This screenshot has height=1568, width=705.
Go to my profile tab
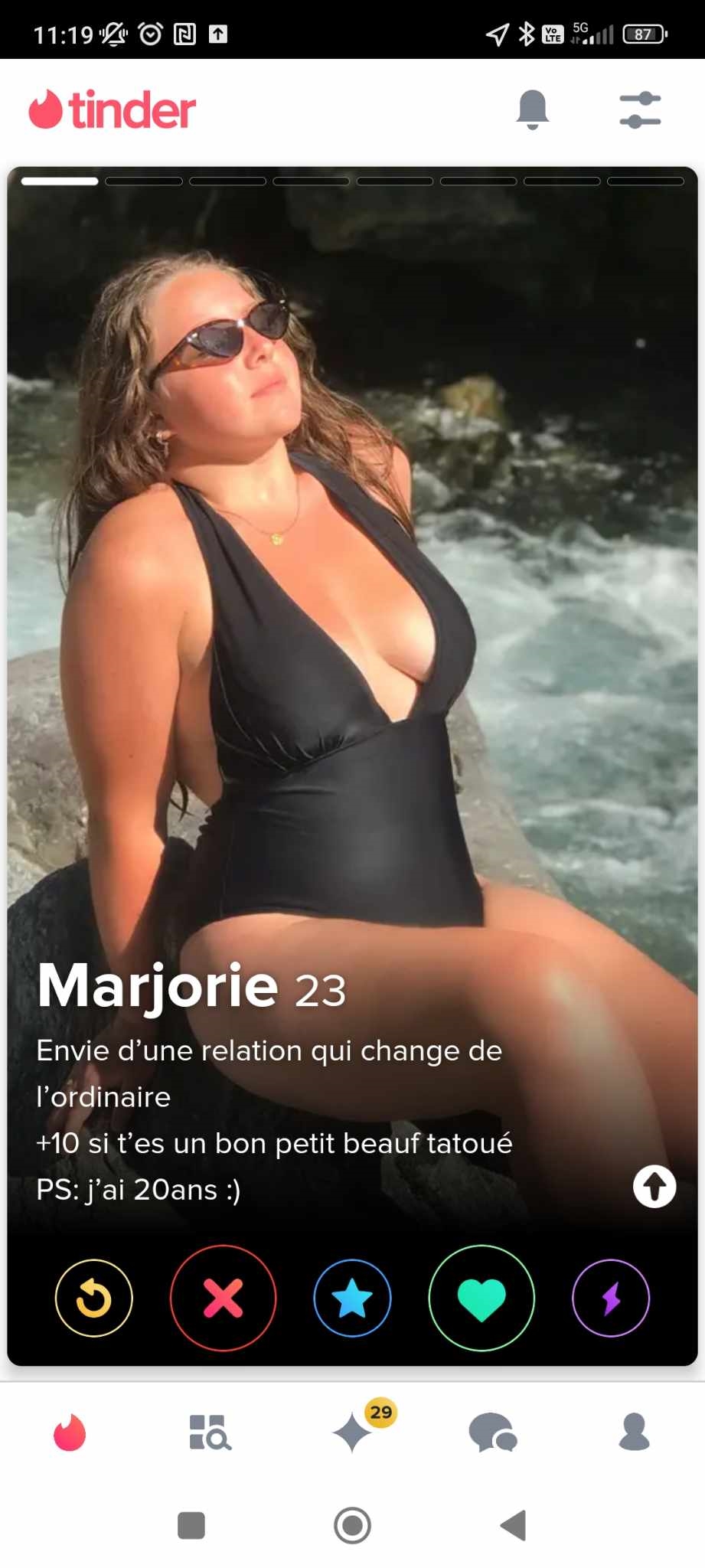634,1432
